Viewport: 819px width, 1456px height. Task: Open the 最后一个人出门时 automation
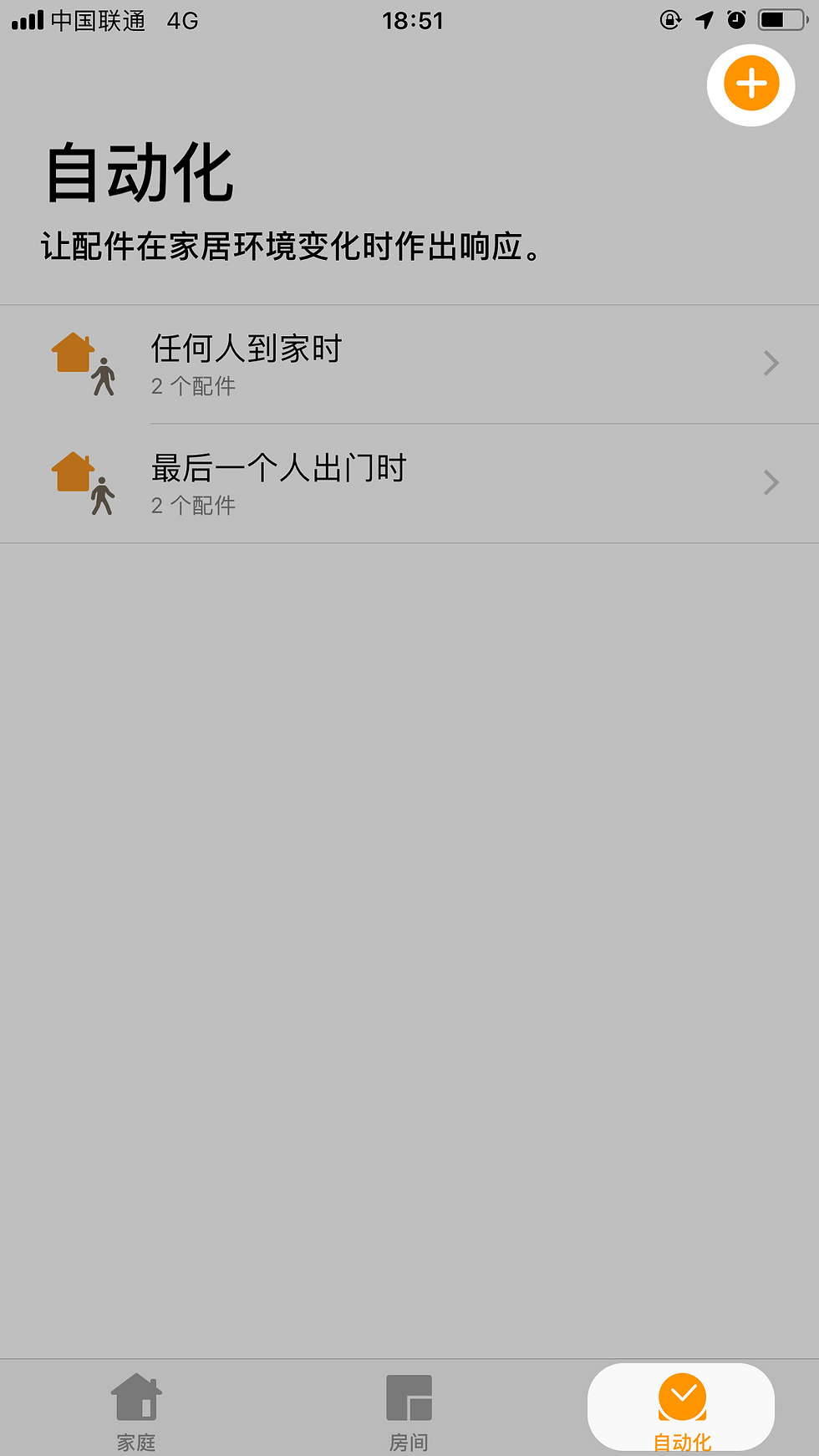click(409, 484)
